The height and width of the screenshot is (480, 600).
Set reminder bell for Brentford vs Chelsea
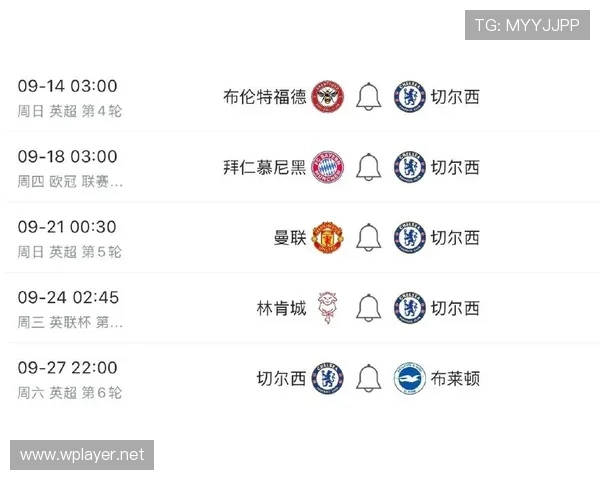click(369, 97)
